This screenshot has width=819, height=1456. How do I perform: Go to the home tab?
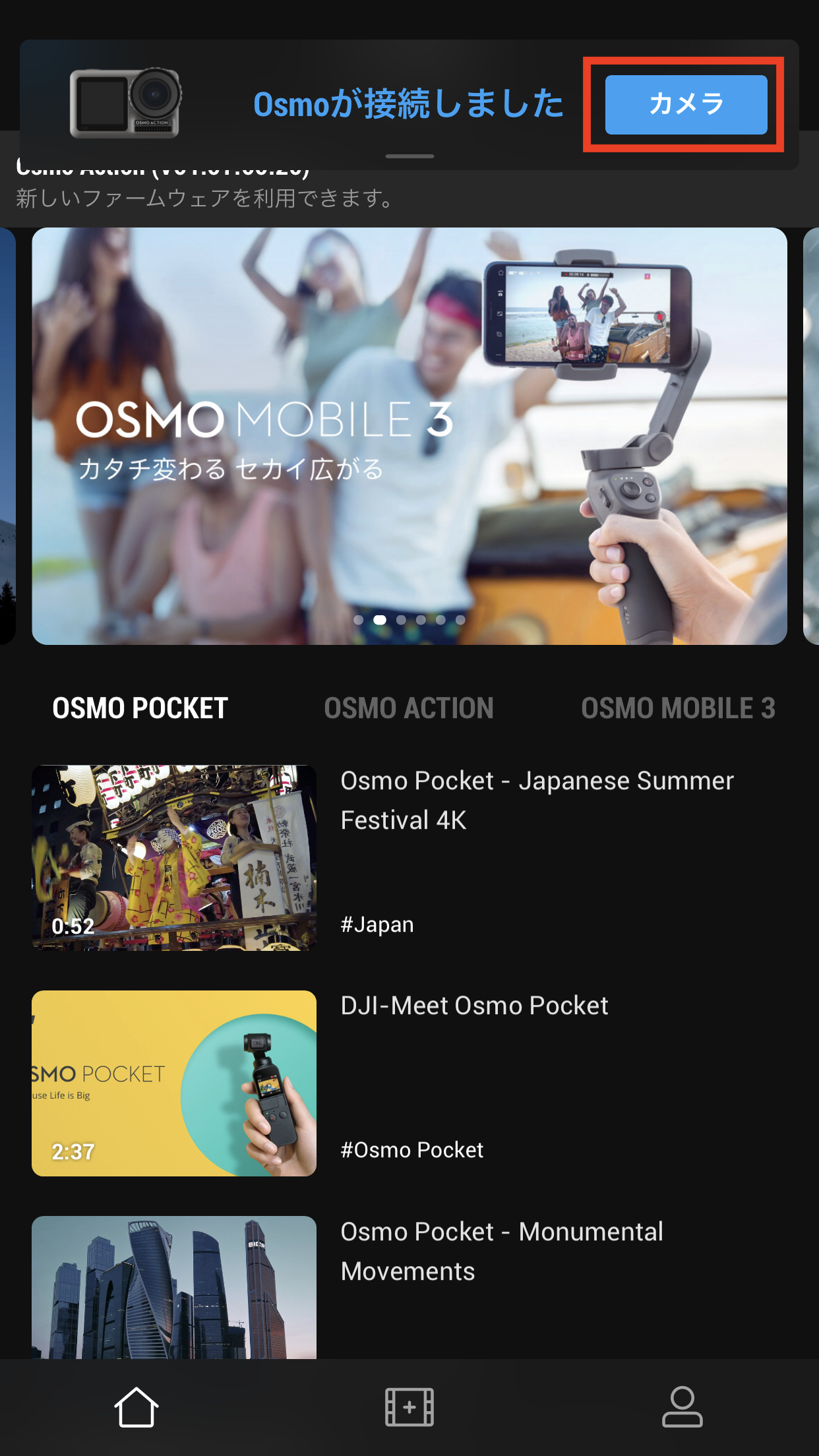[136, 1407]
